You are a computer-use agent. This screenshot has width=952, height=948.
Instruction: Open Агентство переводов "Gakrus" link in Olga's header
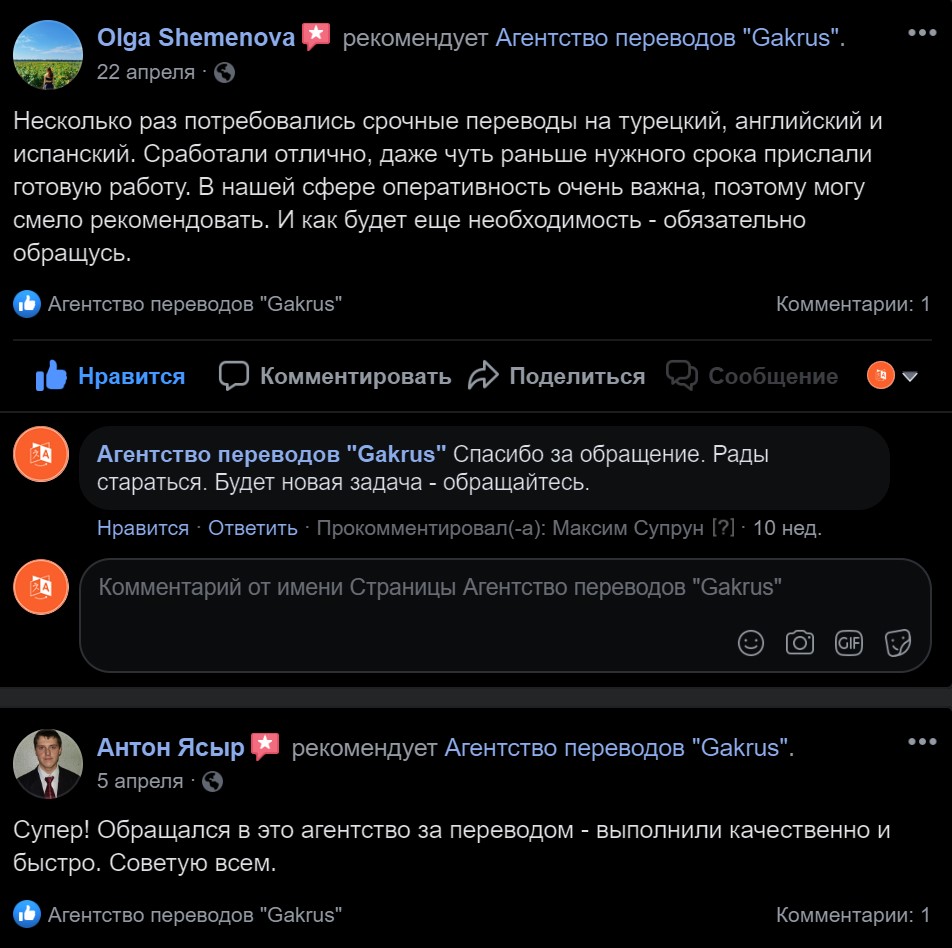[668, 39]
